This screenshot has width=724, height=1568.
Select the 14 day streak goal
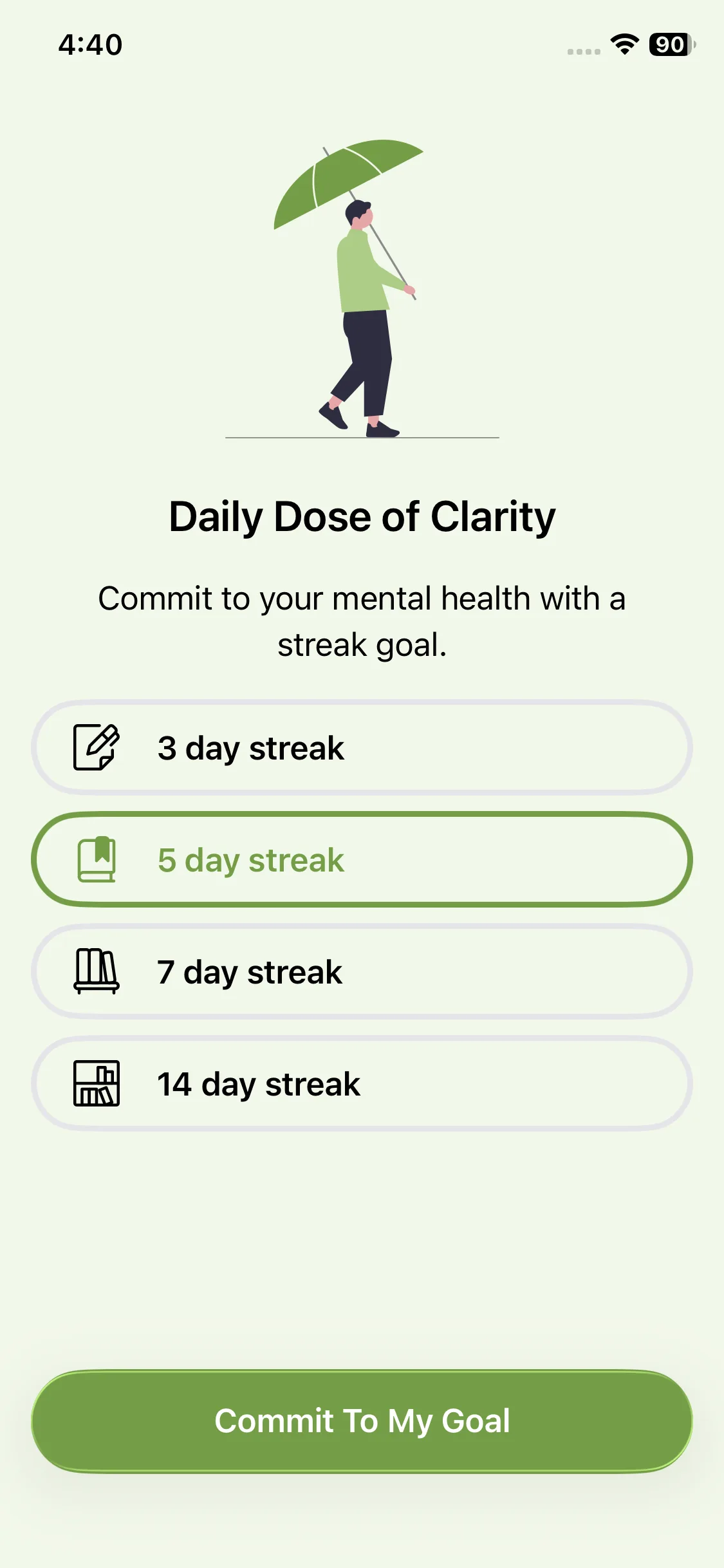tap(362, 1083)
